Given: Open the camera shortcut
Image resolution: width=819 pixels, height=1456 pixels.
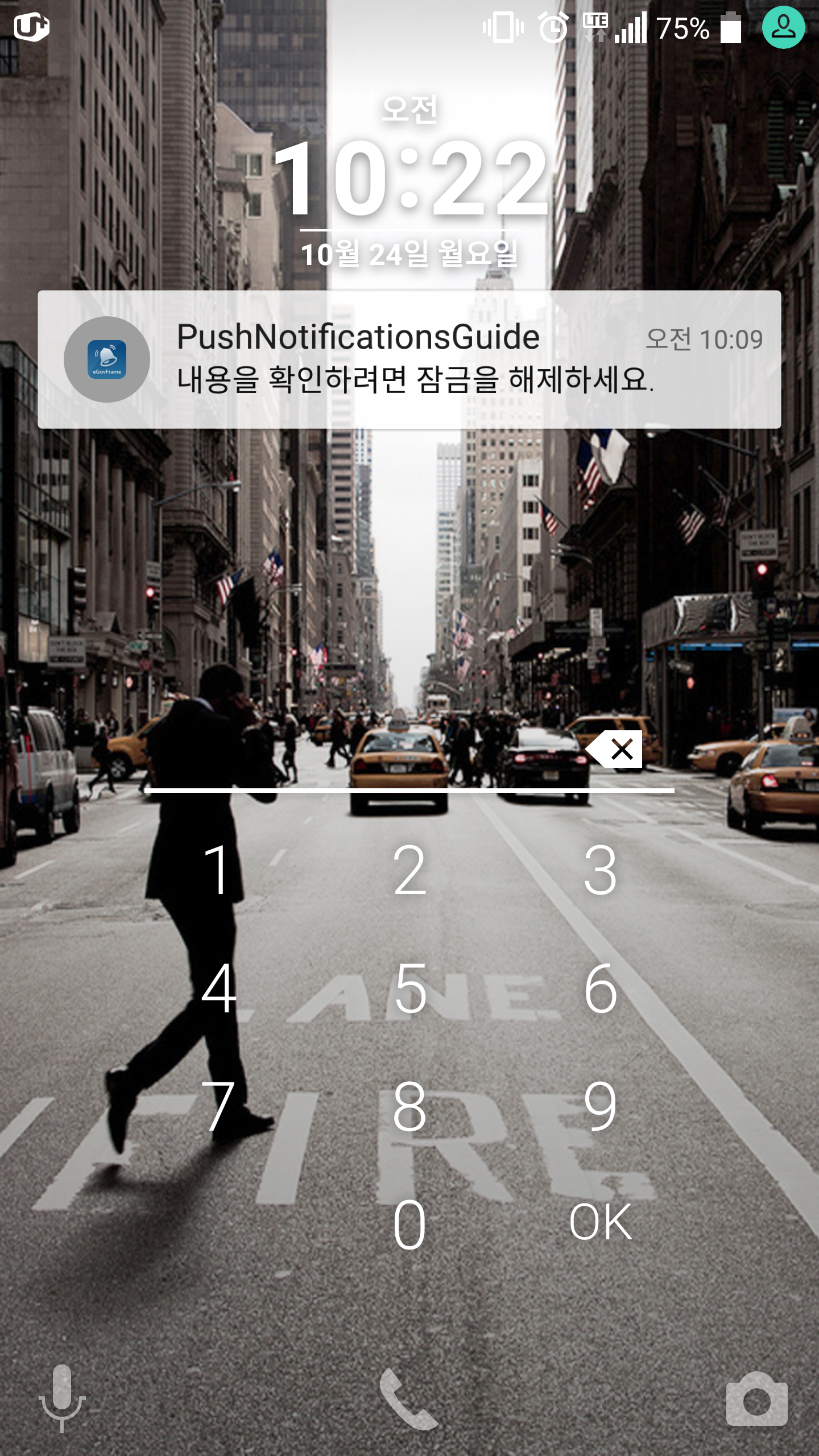Looking at the screenshot, I should pos(756,1399).
